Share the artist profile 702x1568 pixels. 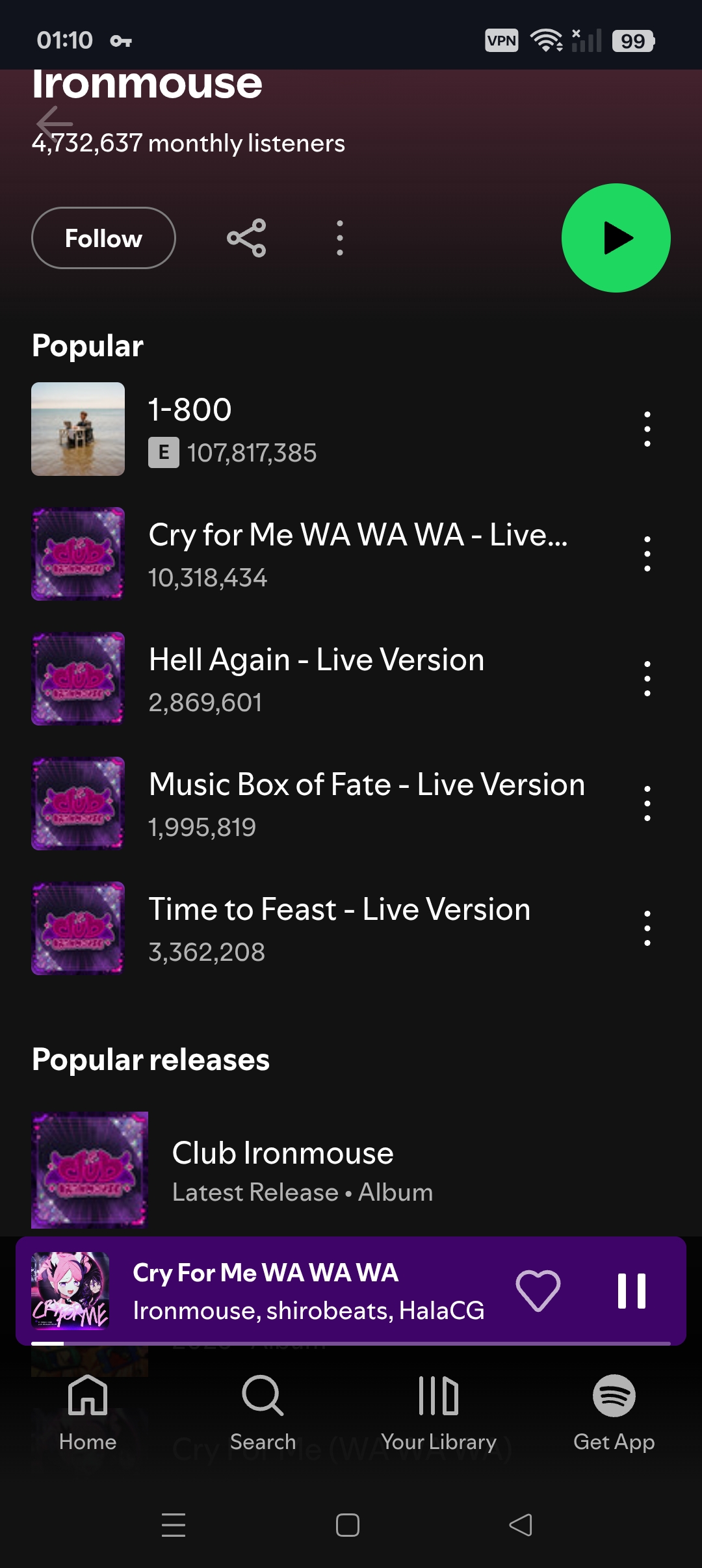pos(246,238)
